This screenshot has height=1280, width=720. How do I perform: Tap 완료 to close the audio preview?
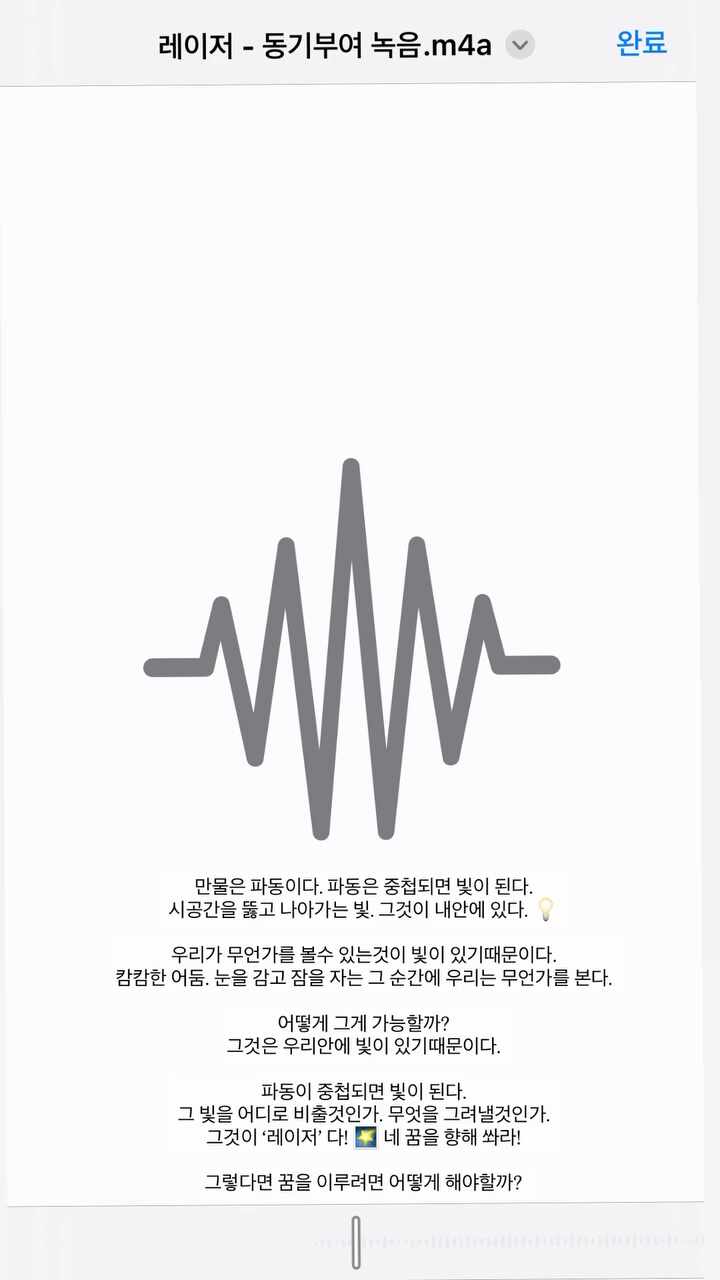click(641, 43)
